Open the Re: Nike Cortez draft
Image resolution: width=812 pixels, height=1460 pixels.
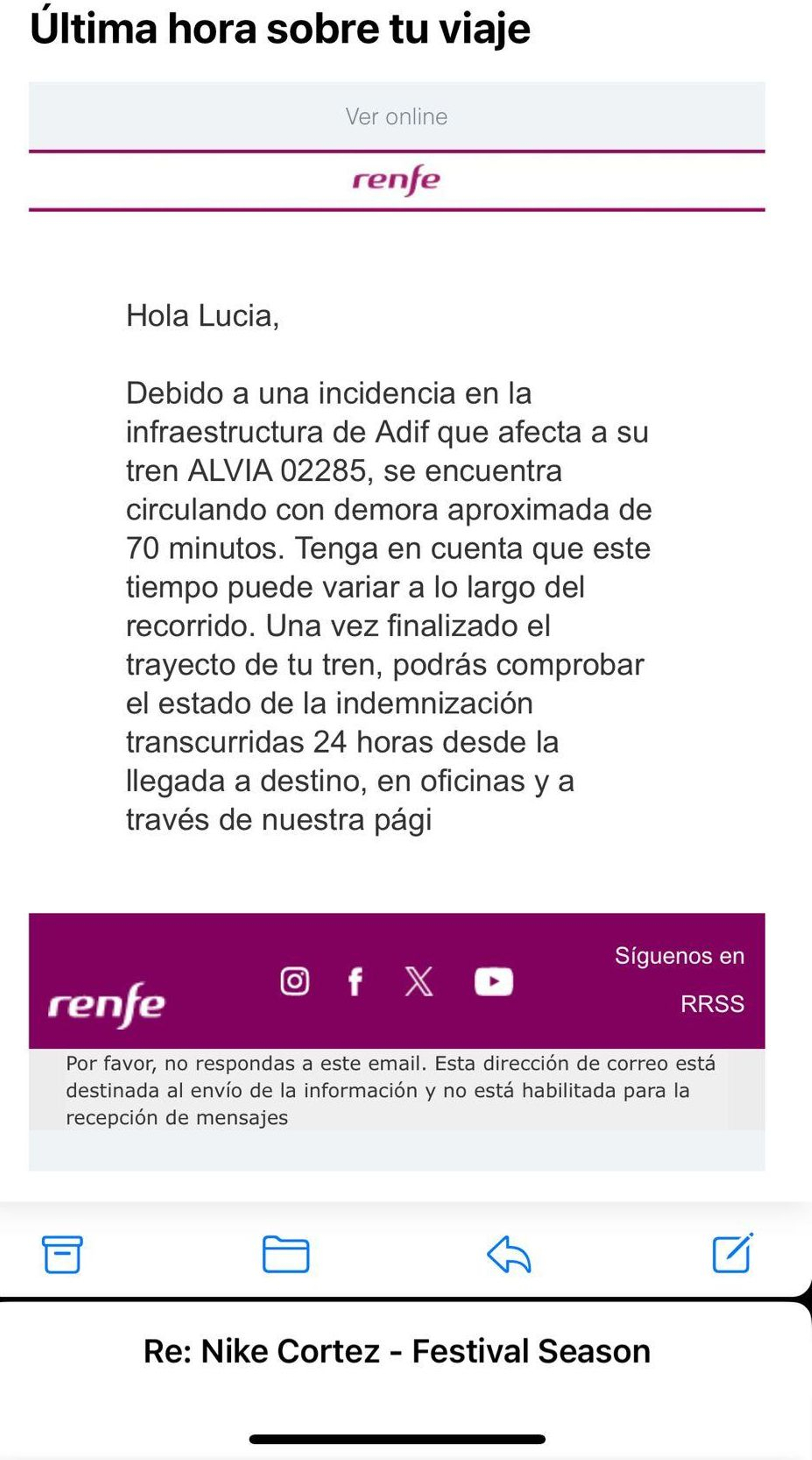(x=397, y=1351)
